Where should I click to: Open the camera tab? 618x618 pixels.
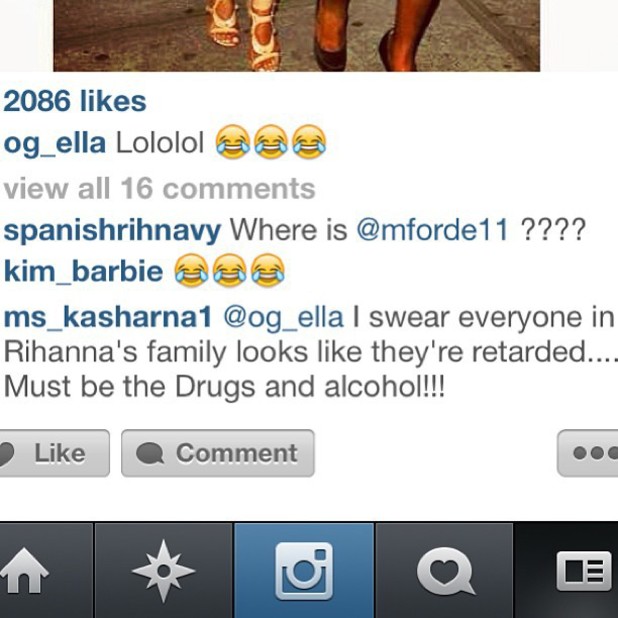click(303, 573)
